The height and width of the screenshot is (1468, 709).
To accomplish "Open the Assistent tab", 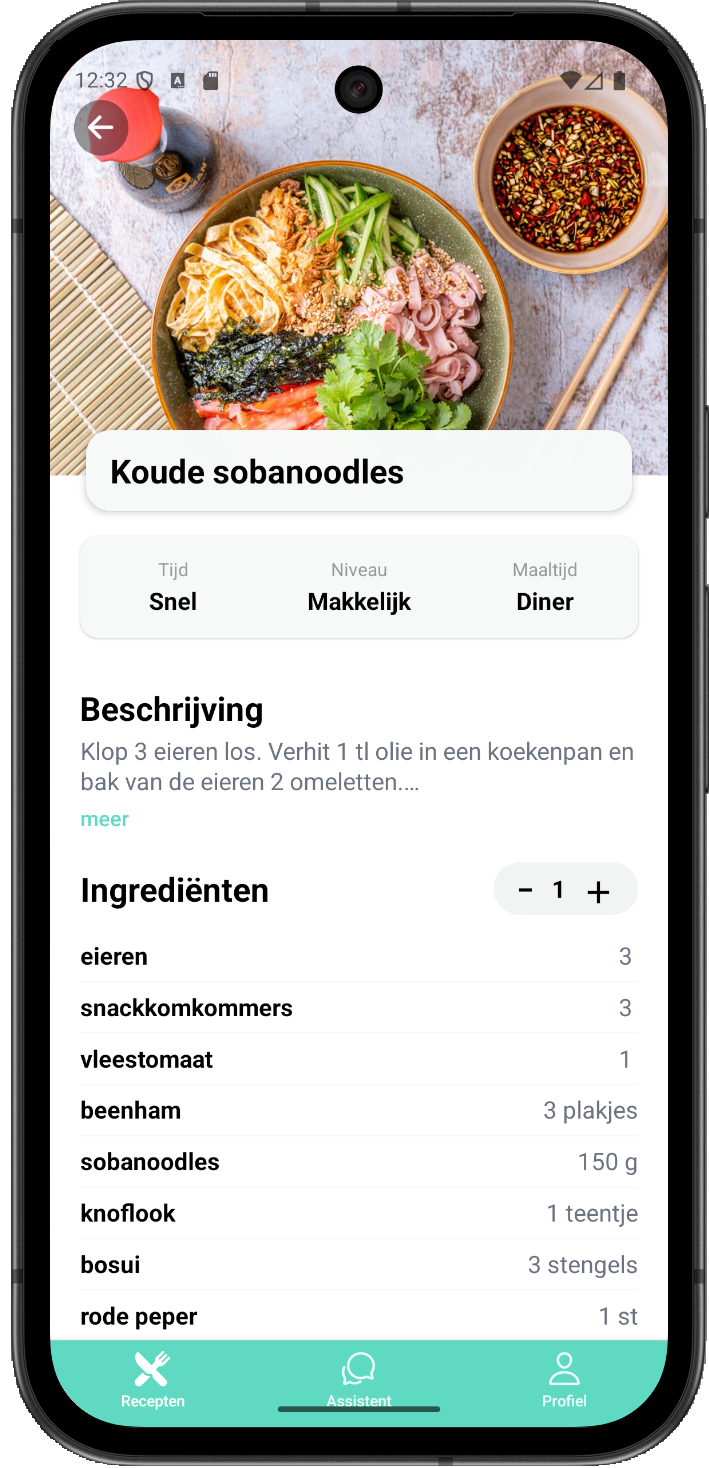I will [359, 1379].
